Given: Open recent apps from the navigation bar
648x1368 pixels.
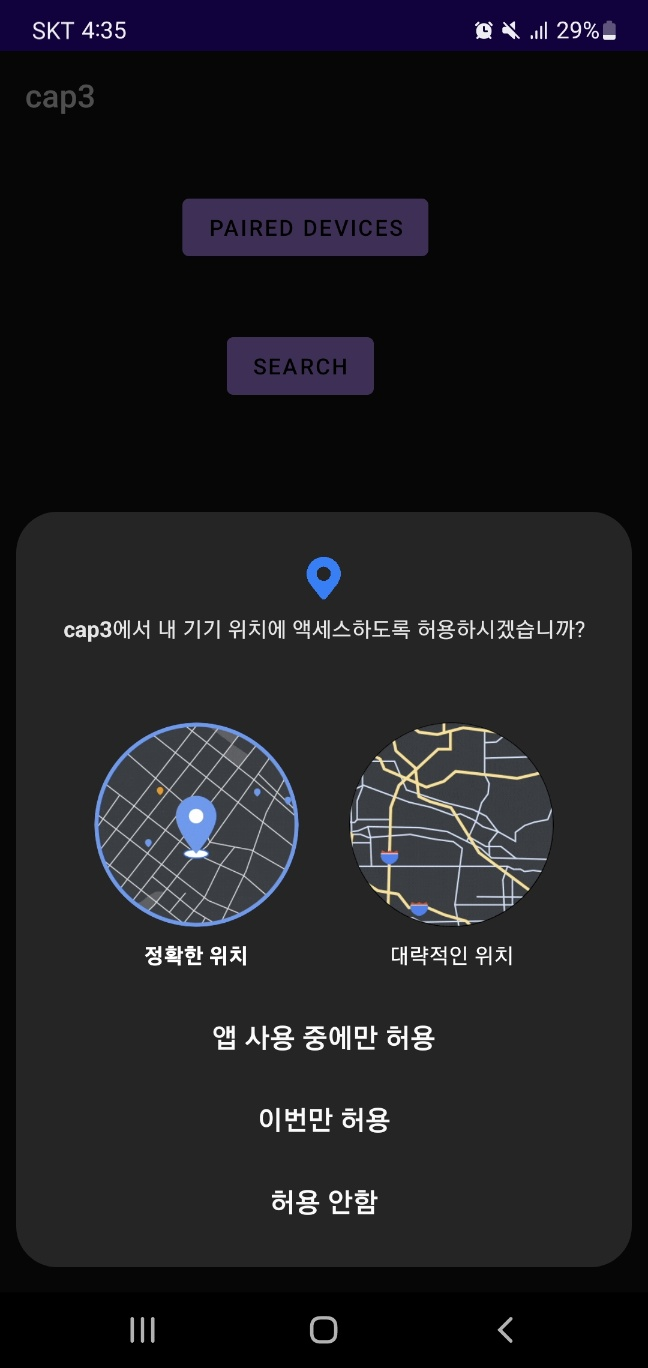Looking at the screenshot, I should click(x=143, y=1329).
